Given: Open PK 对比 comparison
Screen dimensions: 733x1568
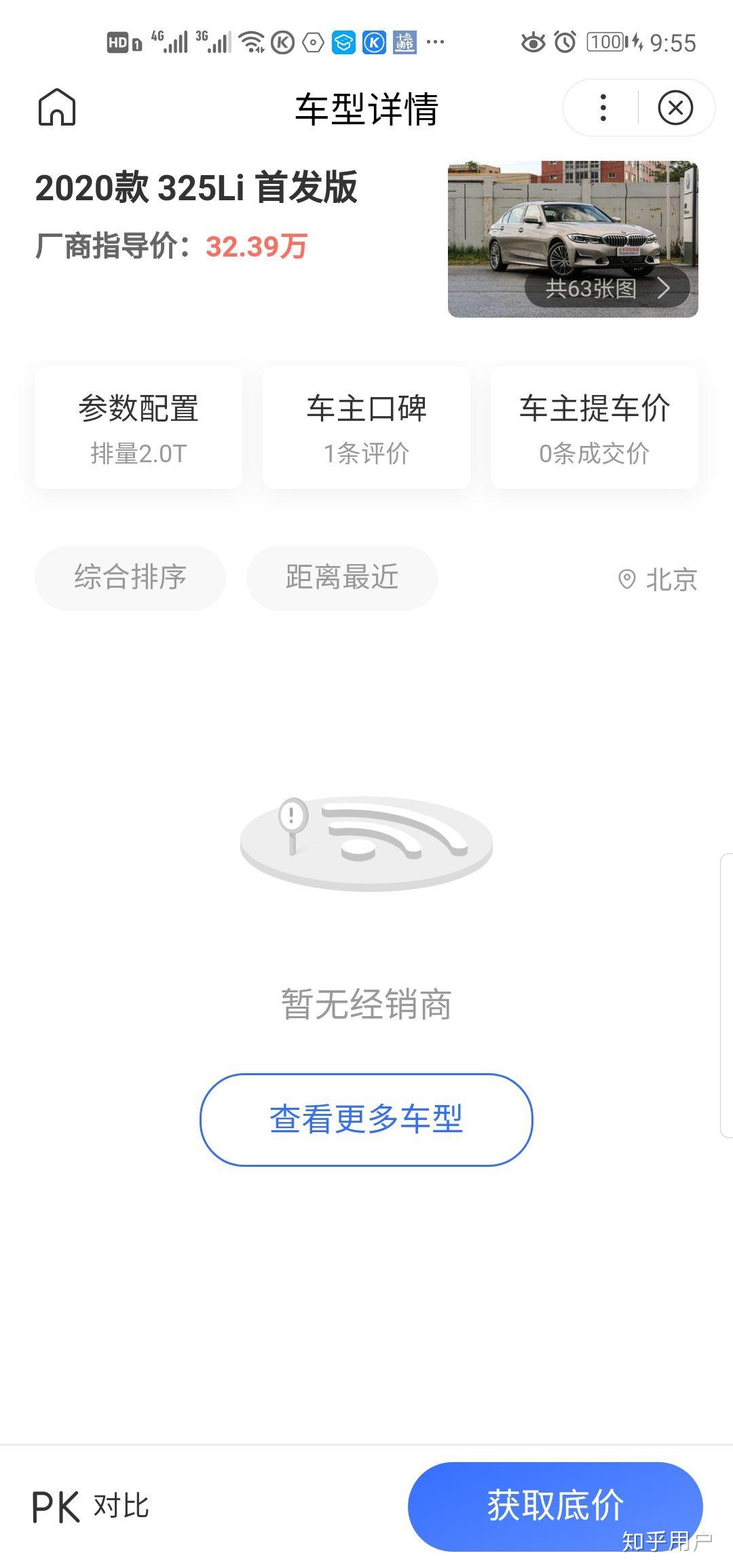Looking at the screenshot, I should [91, 1506].
